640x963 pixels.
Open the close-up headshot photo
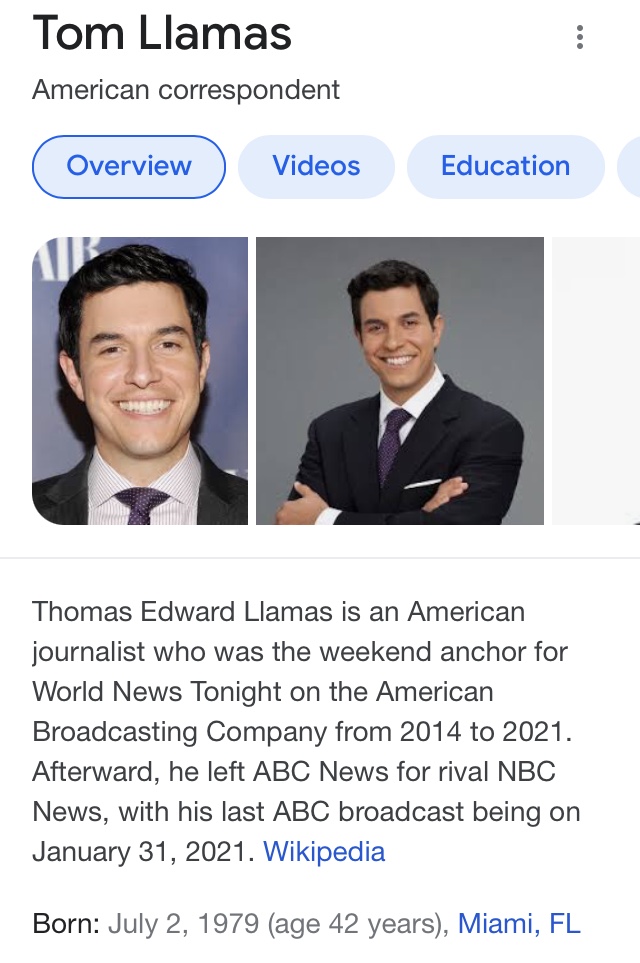point(140,381)
